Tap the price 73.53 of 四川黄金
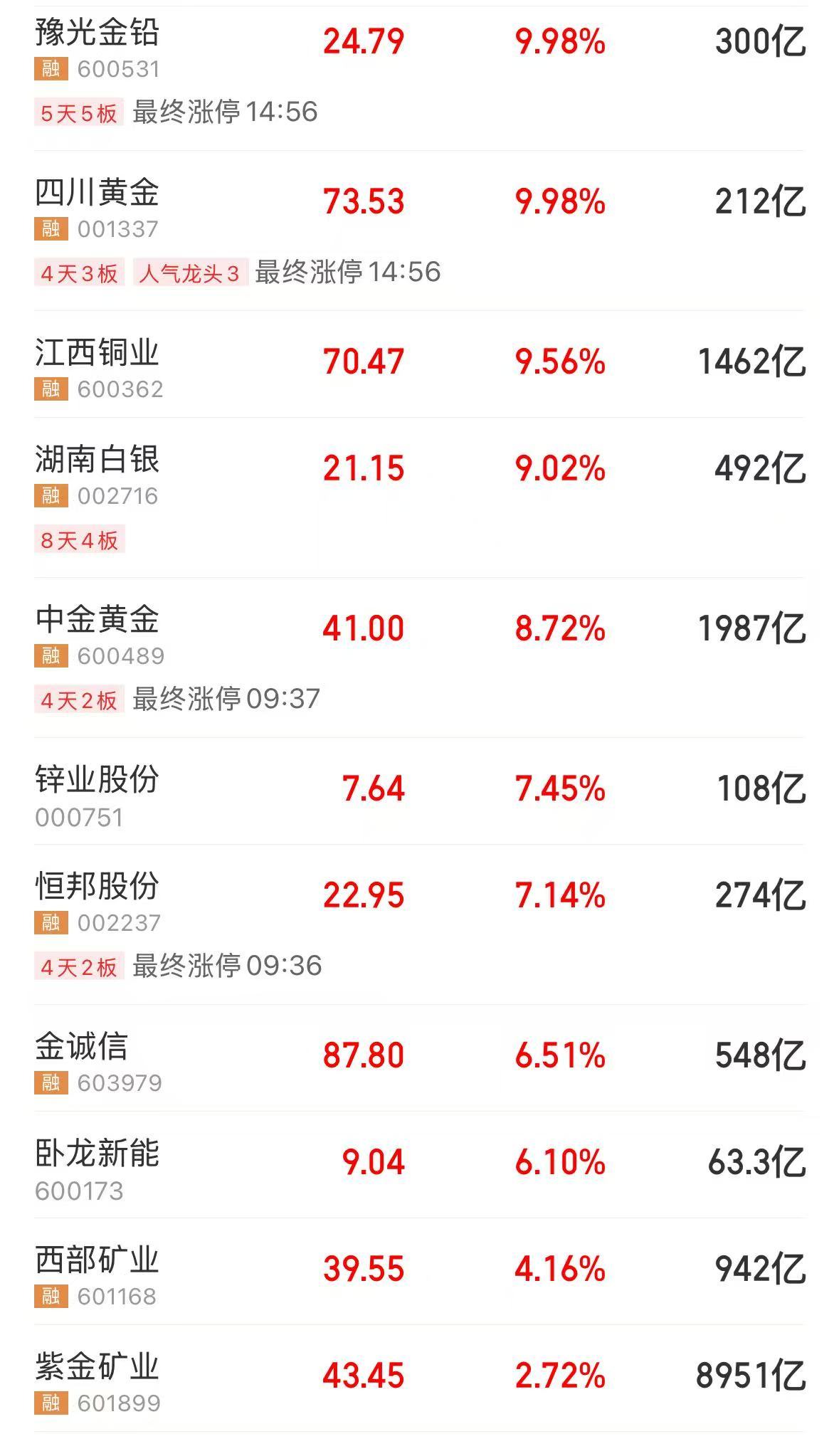This screenshot has width=839, height=1456. coord(364,202)
